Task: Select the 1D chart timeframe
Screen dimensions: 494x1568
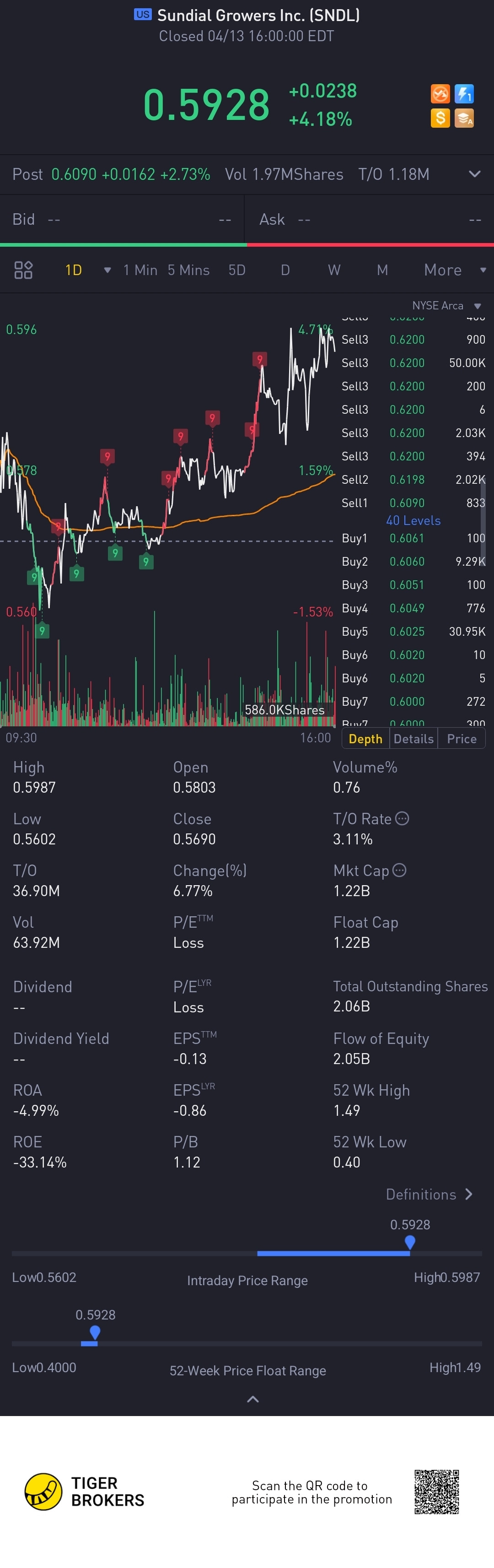Action: pyautogui.click(x=74, y=270)
